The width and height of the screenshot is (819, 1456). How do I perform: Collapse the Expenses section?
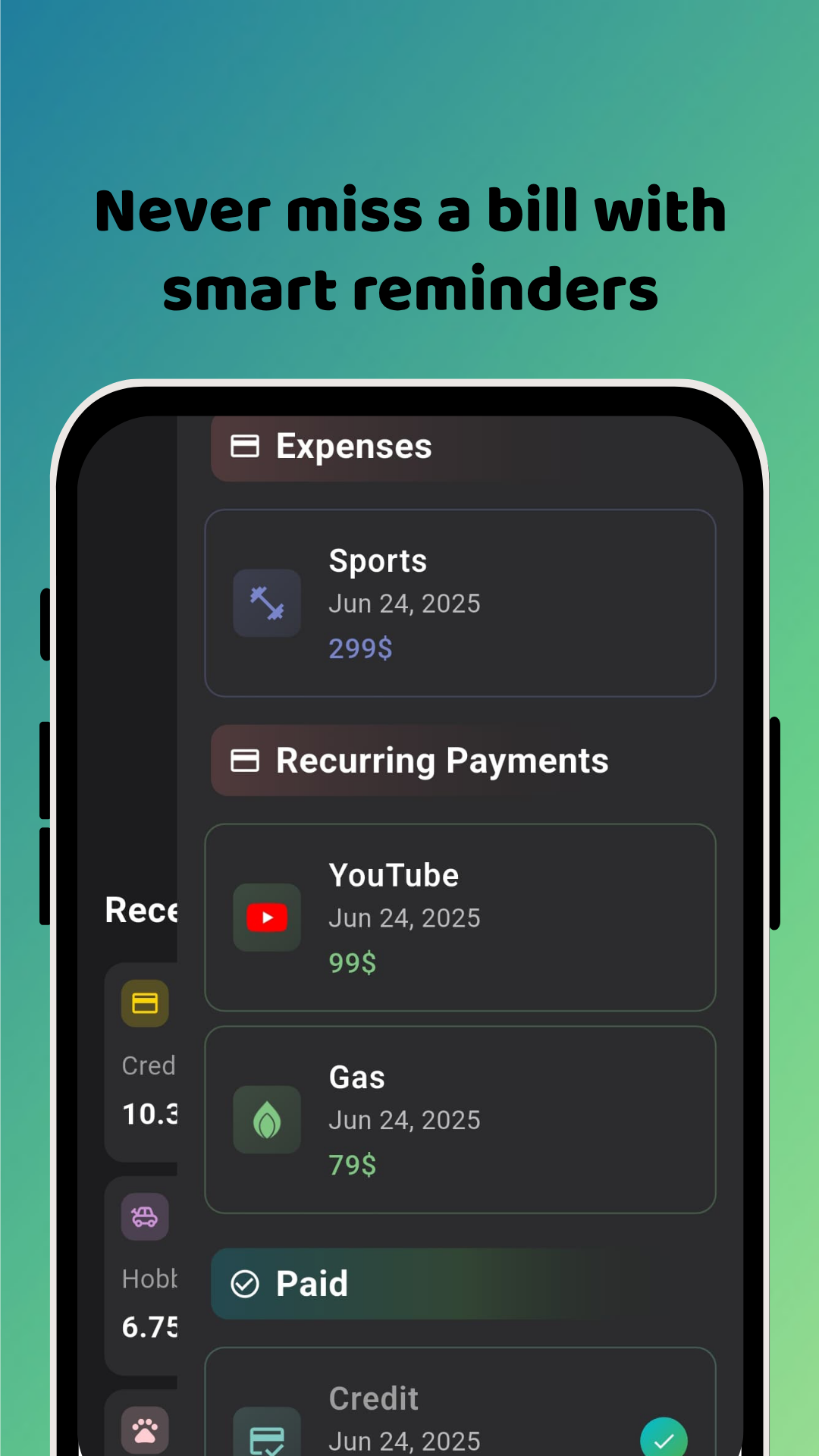pyautogui.click(x=353, y=446)
